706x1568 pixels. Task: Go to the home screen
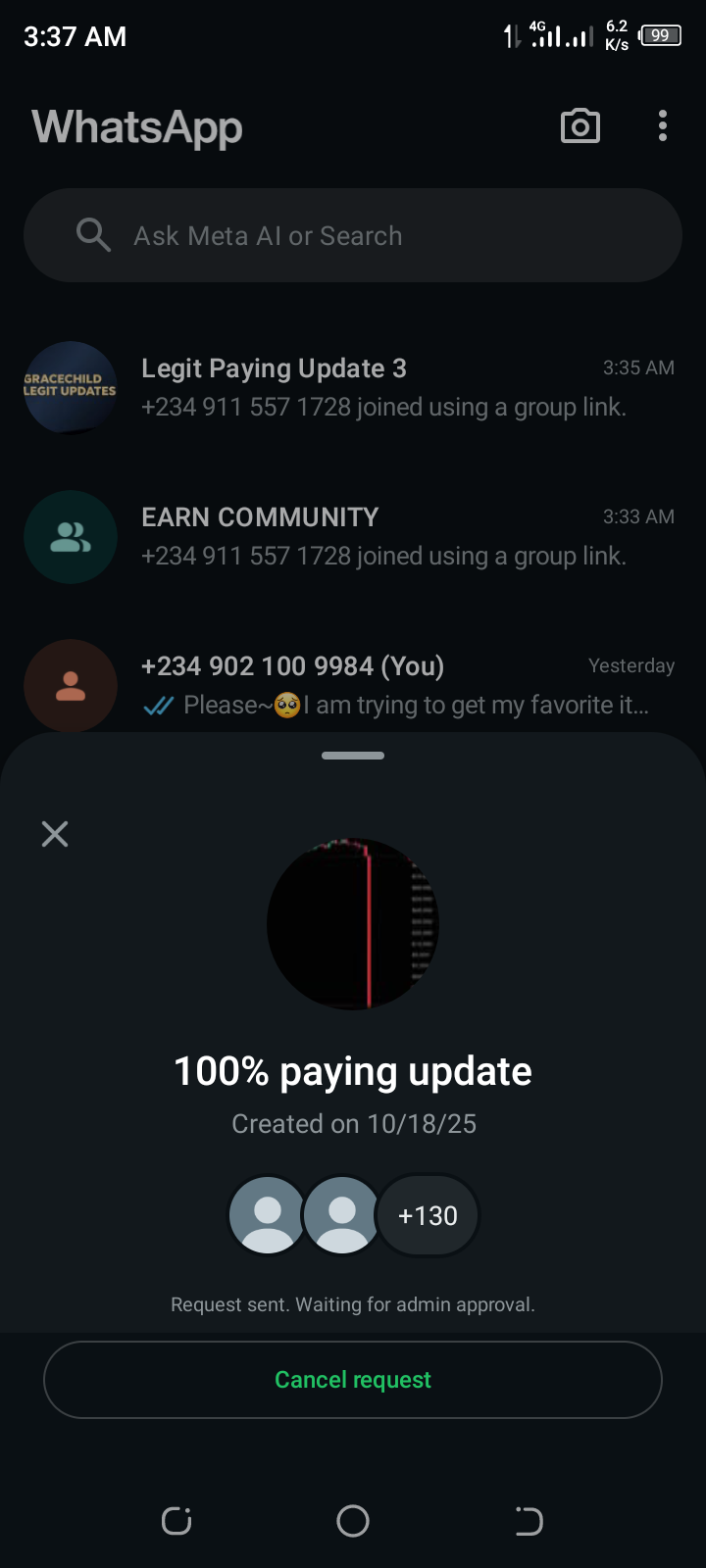point(353,1521)
